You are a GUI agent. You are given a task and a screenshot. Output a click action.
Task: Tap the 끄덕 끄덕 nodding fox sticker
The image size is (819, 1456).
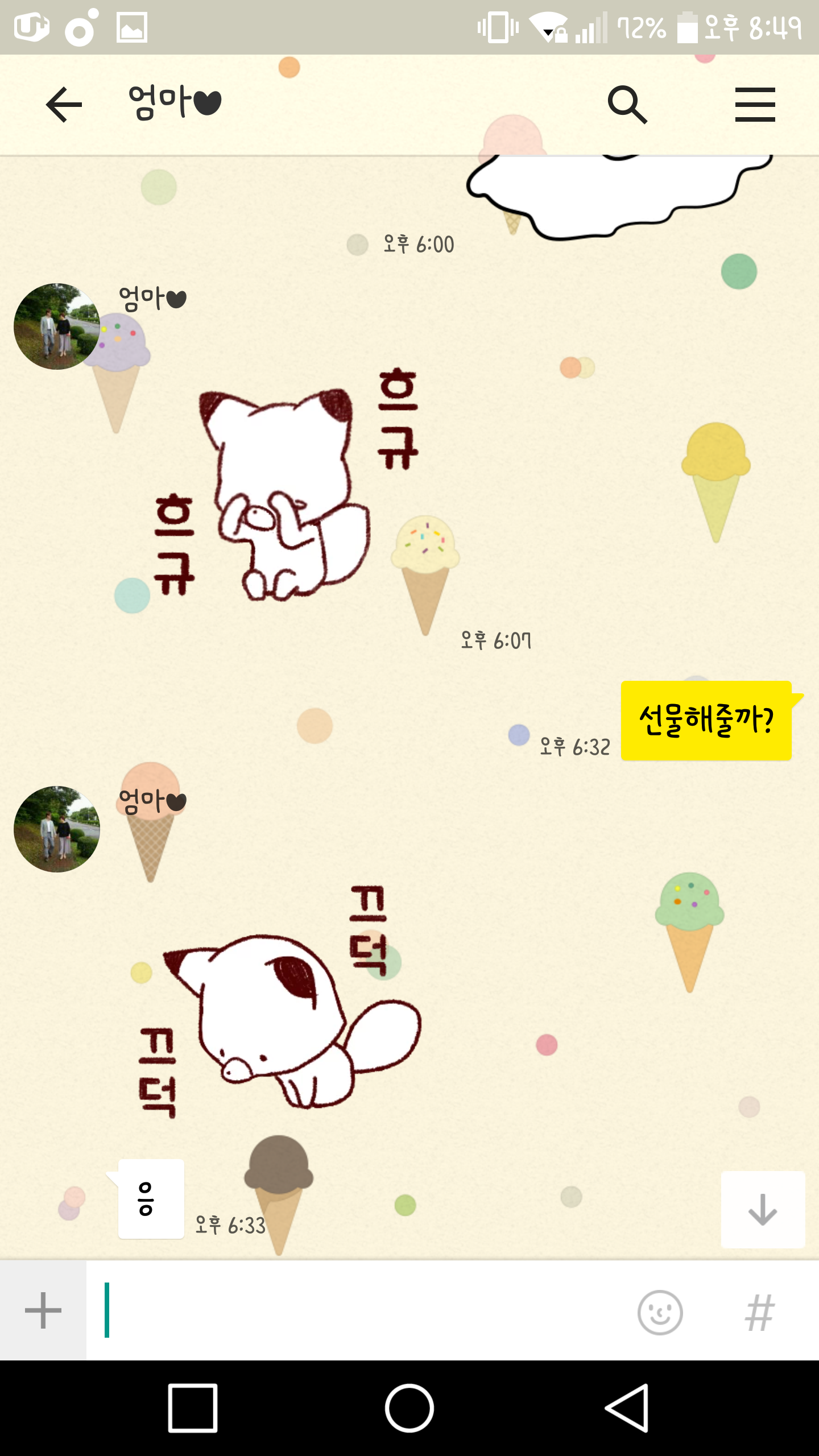[279, 1001]
